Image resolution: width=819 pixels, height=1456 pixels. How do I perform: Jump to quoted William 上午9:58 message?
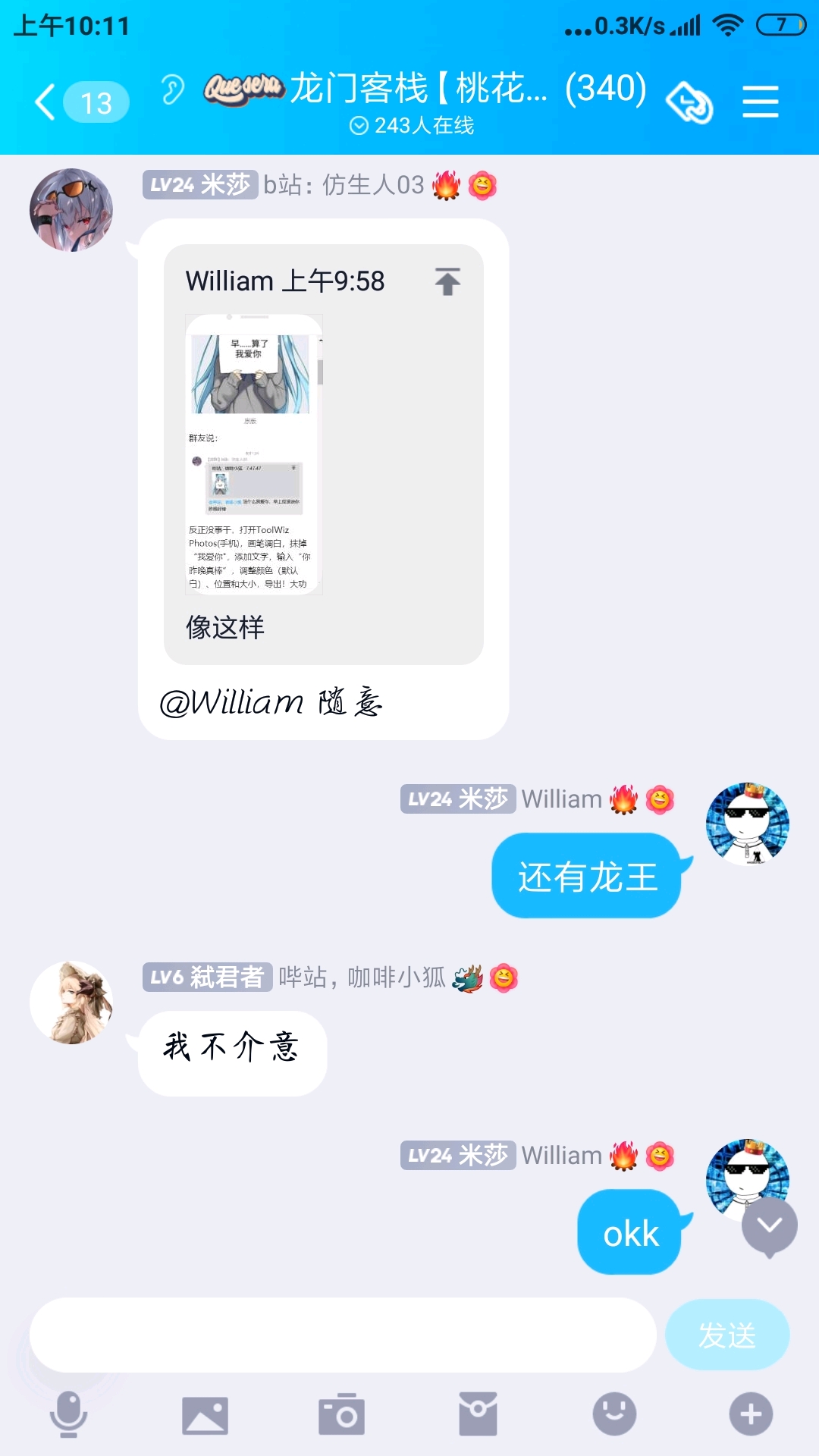[447, 281]
